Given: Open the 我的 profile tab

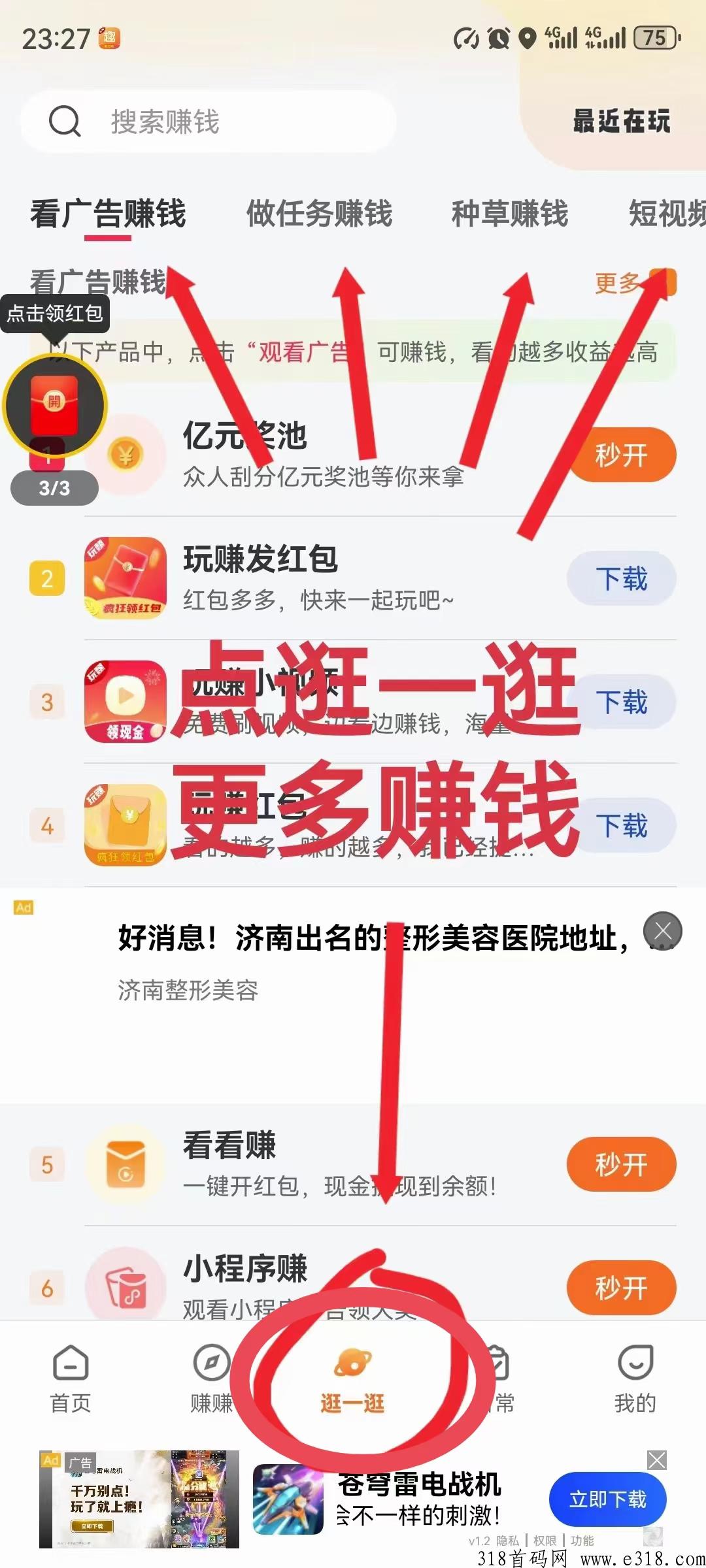Looking at the screenshot, I should coord(635,1379).
